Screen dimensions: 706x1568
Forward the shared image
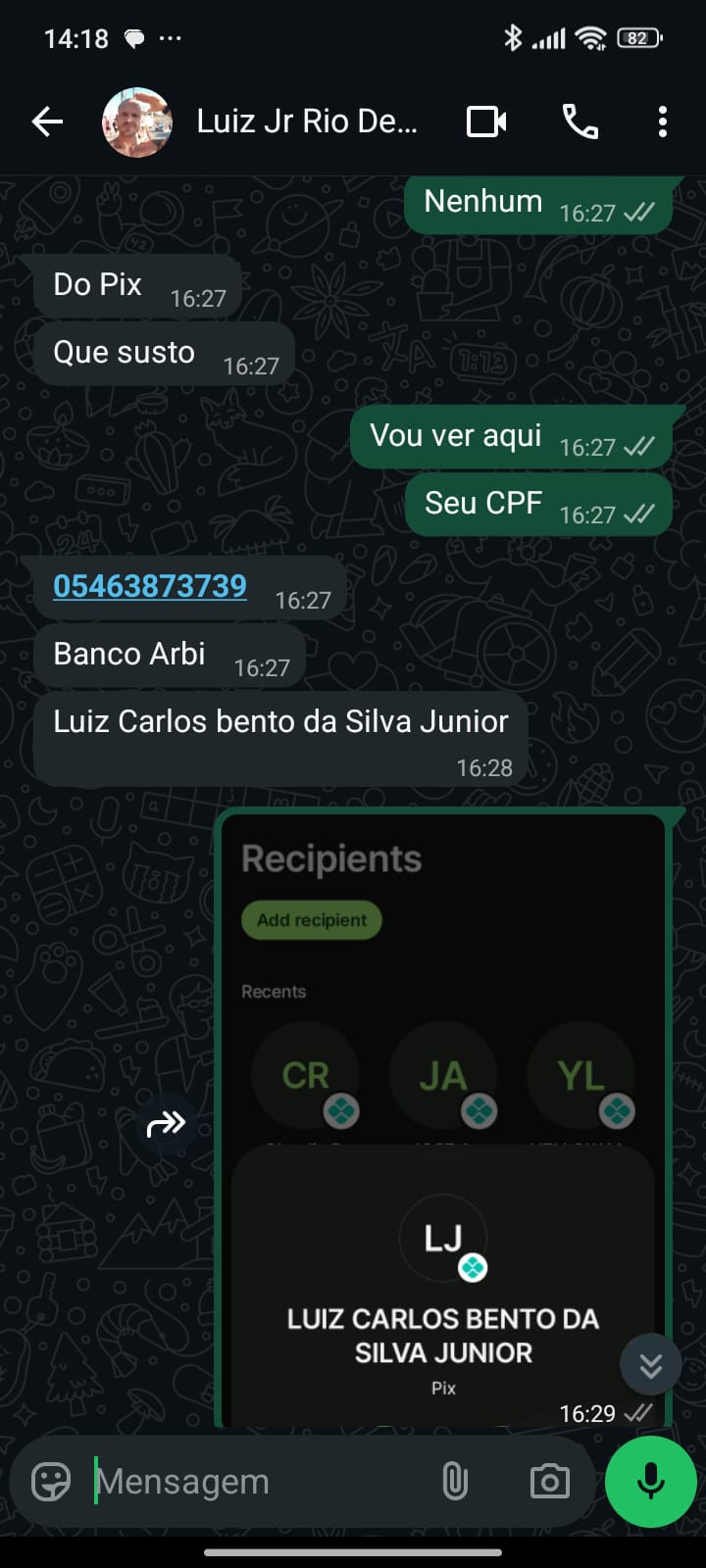(166, 1123)
